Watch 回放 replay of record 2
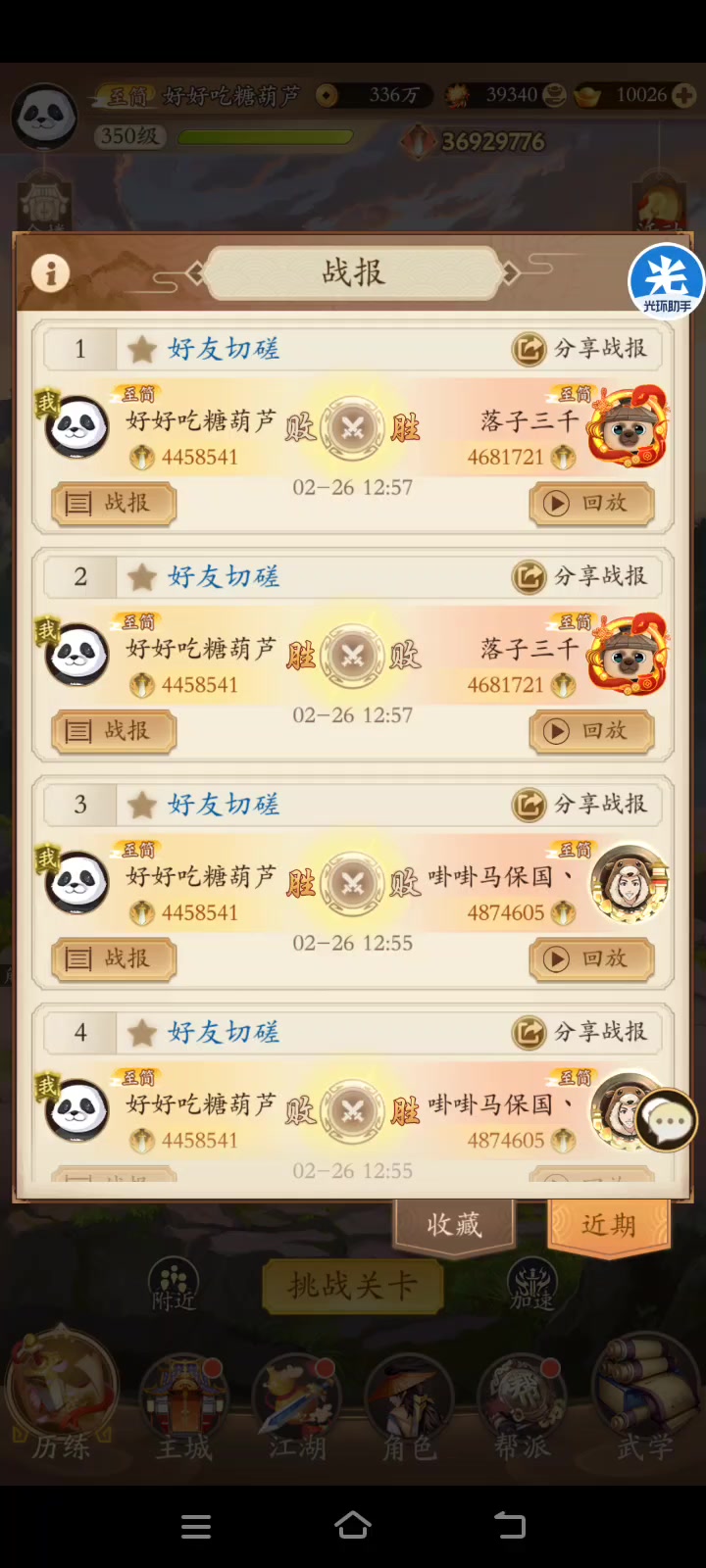The height and width of the screenshot is (1568, 706). (591, 731)
